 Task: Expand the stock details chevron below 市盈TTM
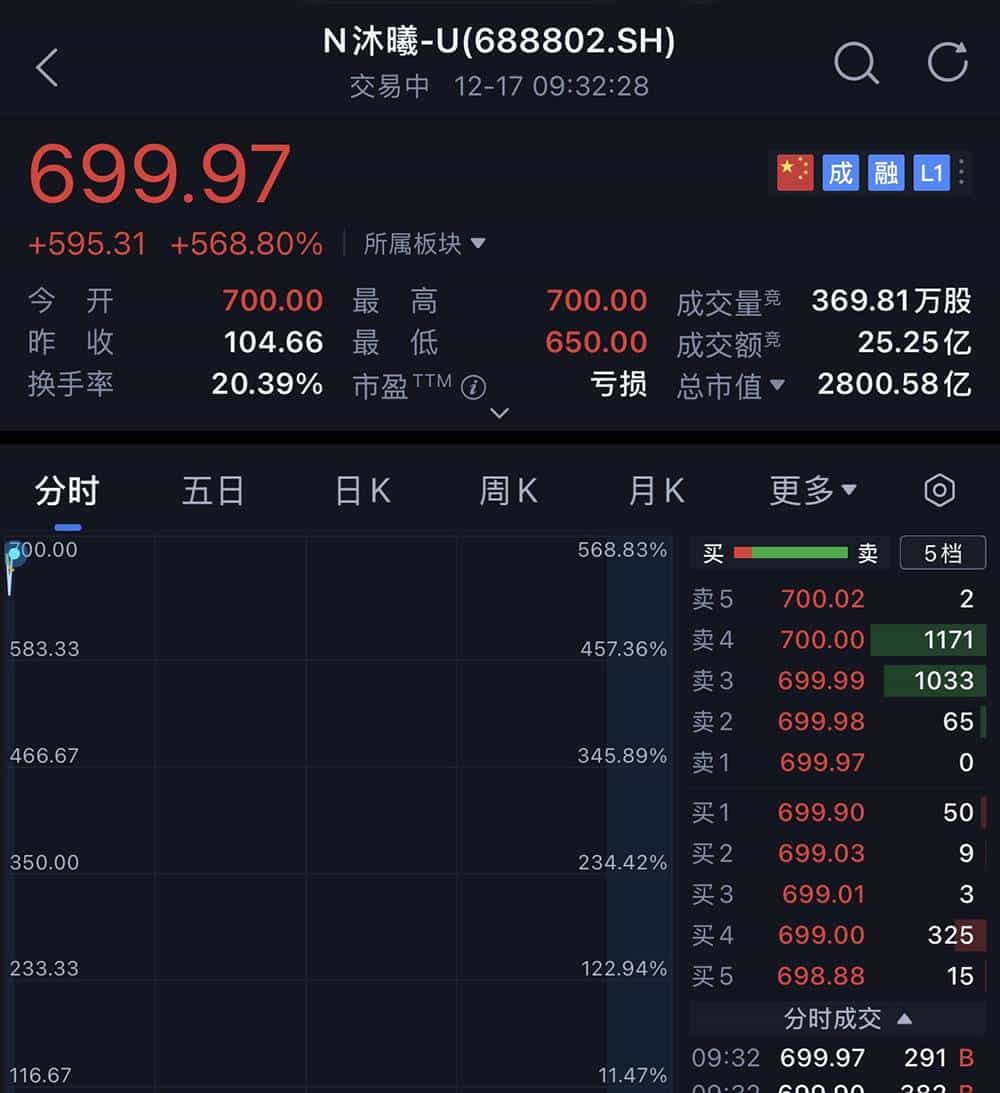[x=499, y=413]
